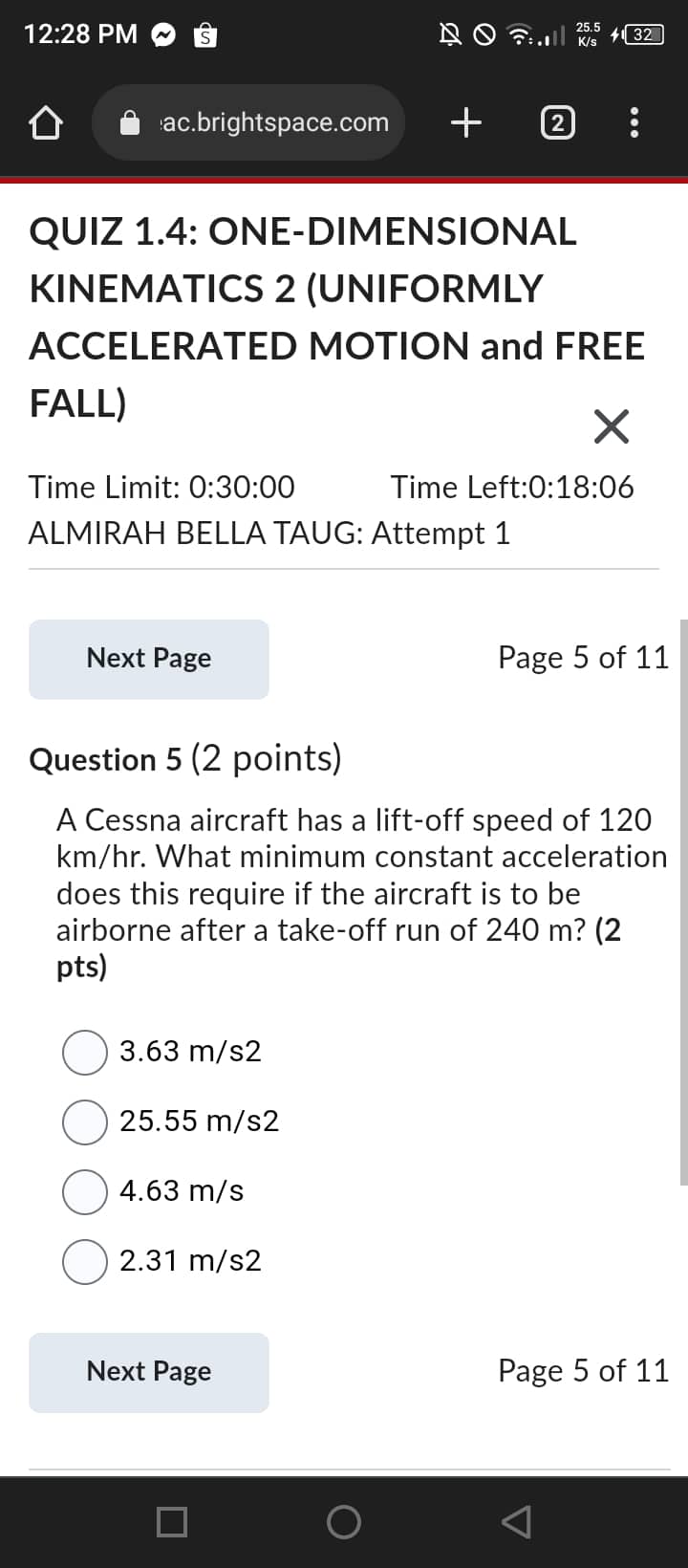Select the 25.55 m/s2 answer option
The width and height of the screenshot is (688, 1568).
(x=84, y=1122)
